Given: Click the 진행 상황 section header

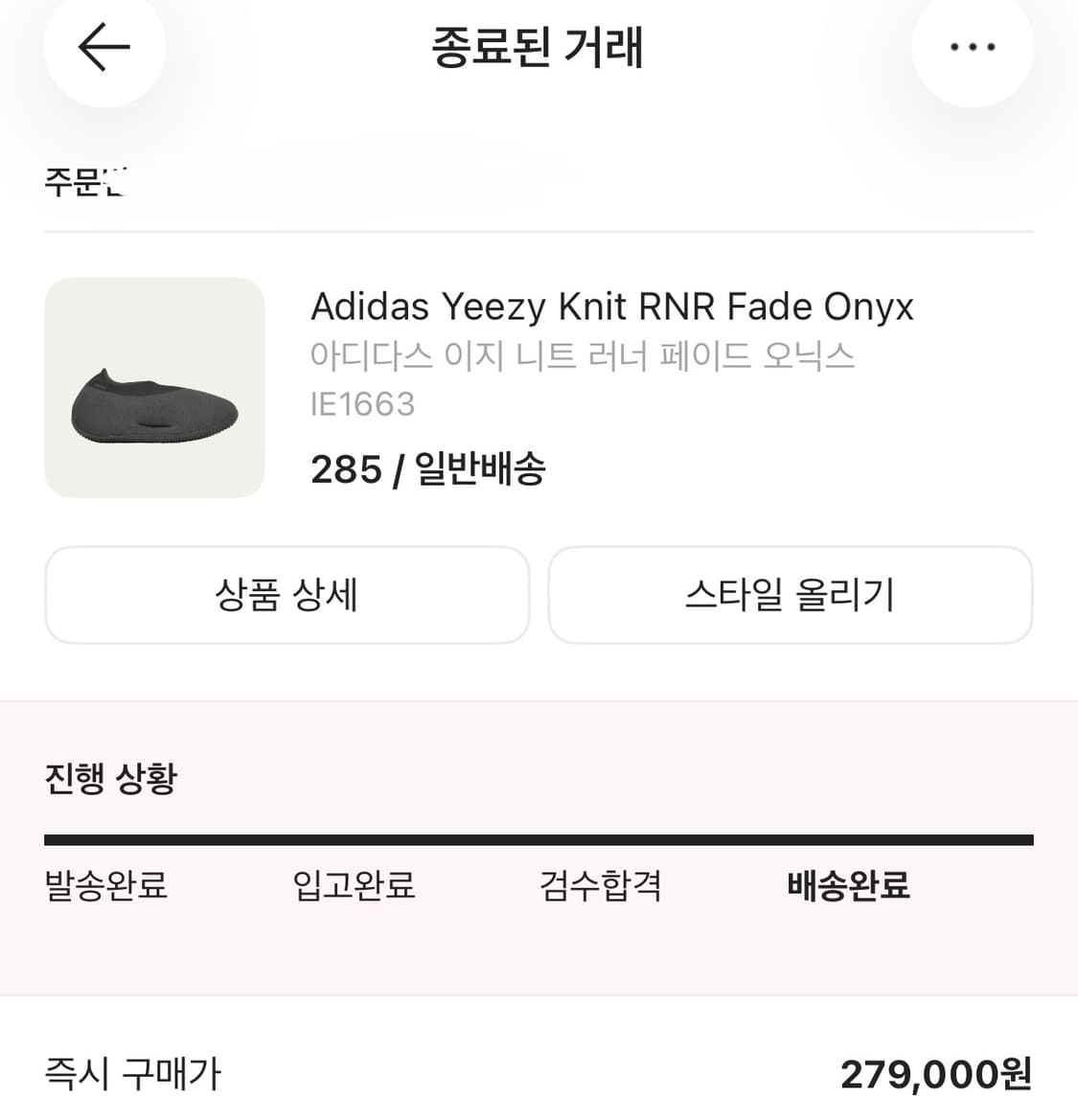Looking at the screenshot, I should (108, 780).
